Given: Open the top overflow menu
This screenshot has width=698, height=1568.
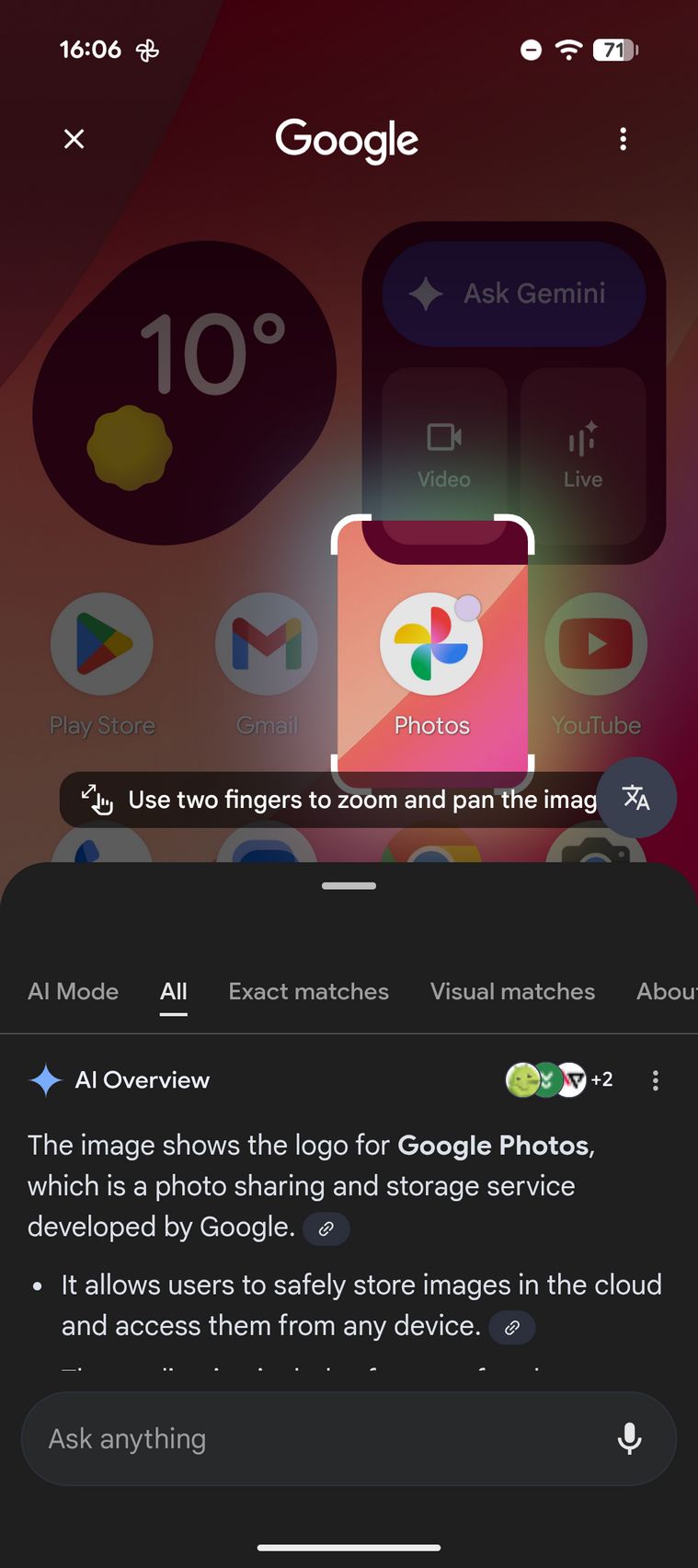Looking at the screenshot, I should [624, 139].
